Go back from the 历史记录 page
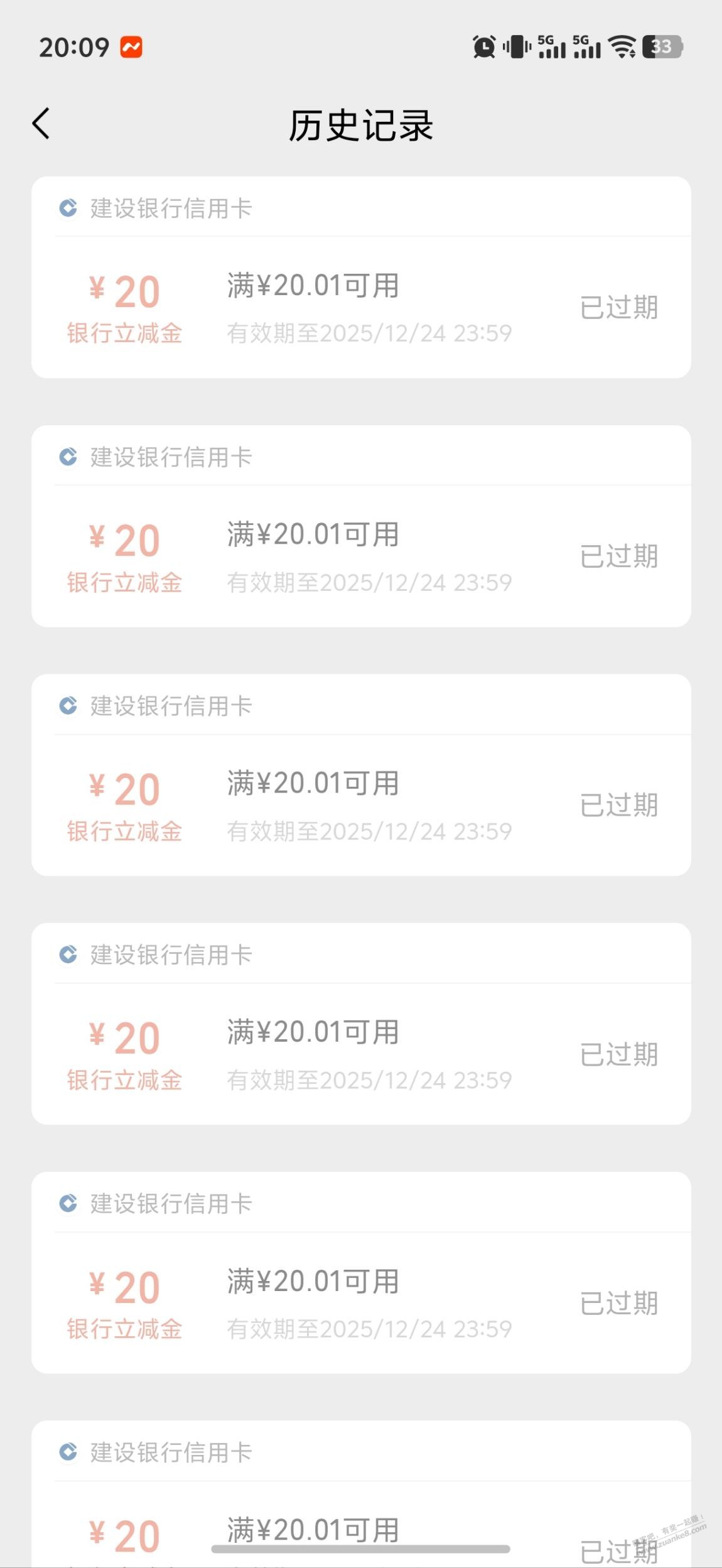Viewport: 722px width, 1568px height. (x=41, y=124)
